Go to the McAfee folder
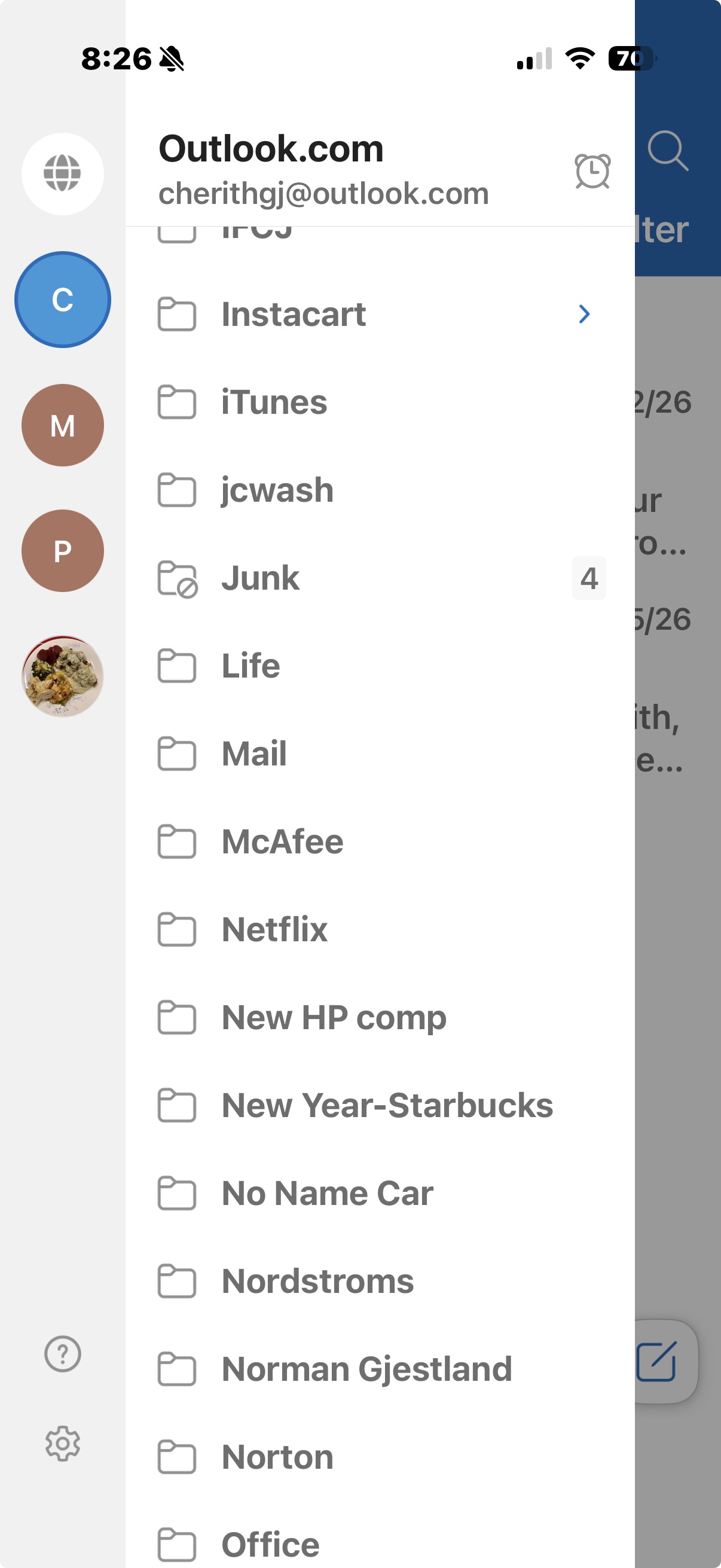The width and height of the screenshot is (721, 1568). pyautogui.click(x=380, y=841)
